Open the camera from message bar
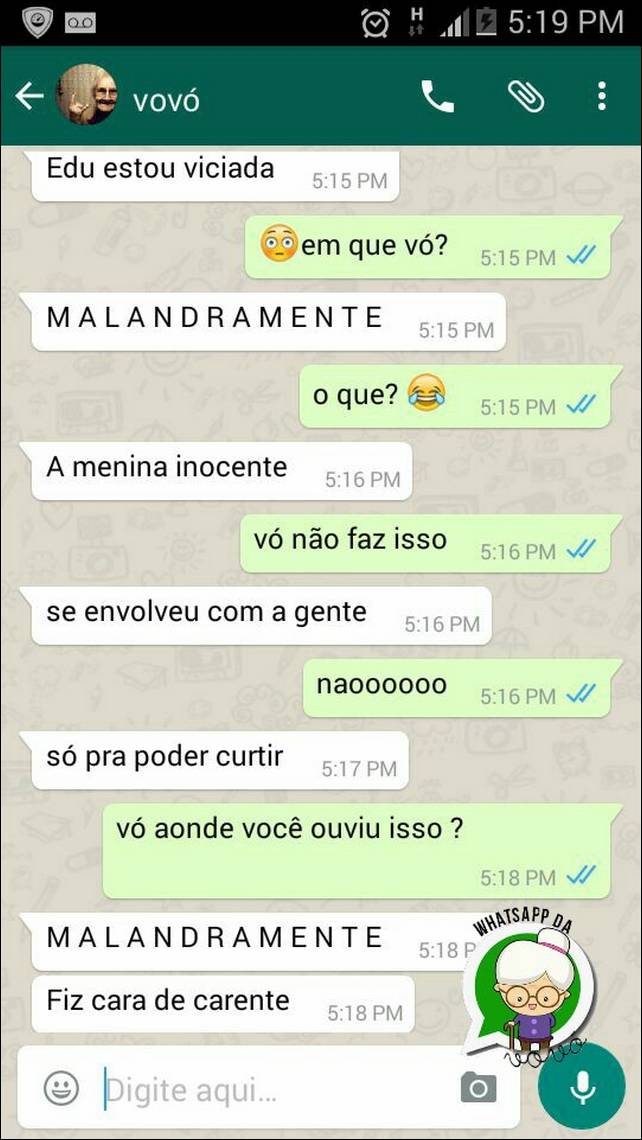Screen dimensions: 642x1140 [478, 1088]
